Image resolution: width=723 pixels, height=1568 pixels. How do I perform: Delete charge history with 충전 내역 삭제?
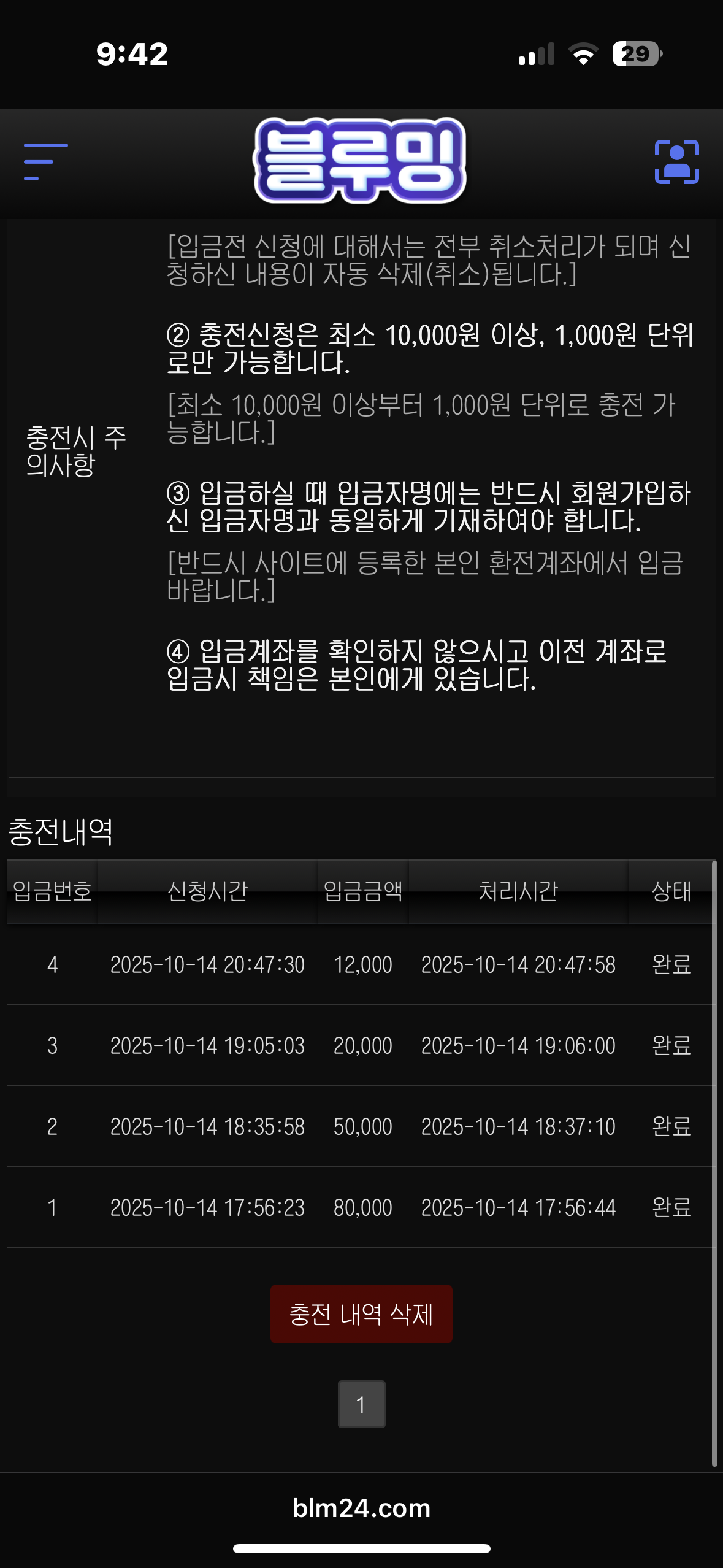[361, 1313]
